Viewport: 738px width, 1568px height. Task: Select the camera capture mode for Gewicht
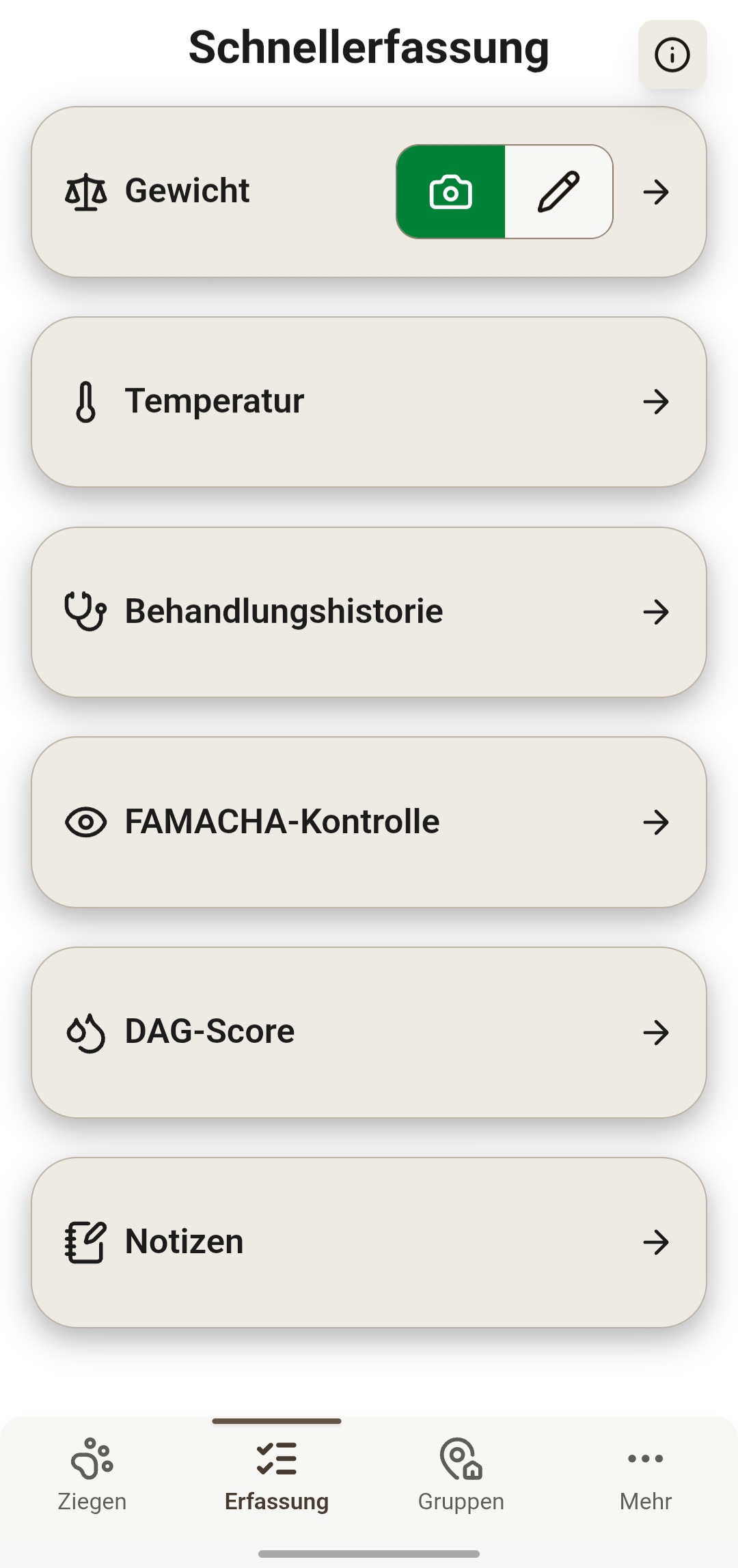click(450, 192)
